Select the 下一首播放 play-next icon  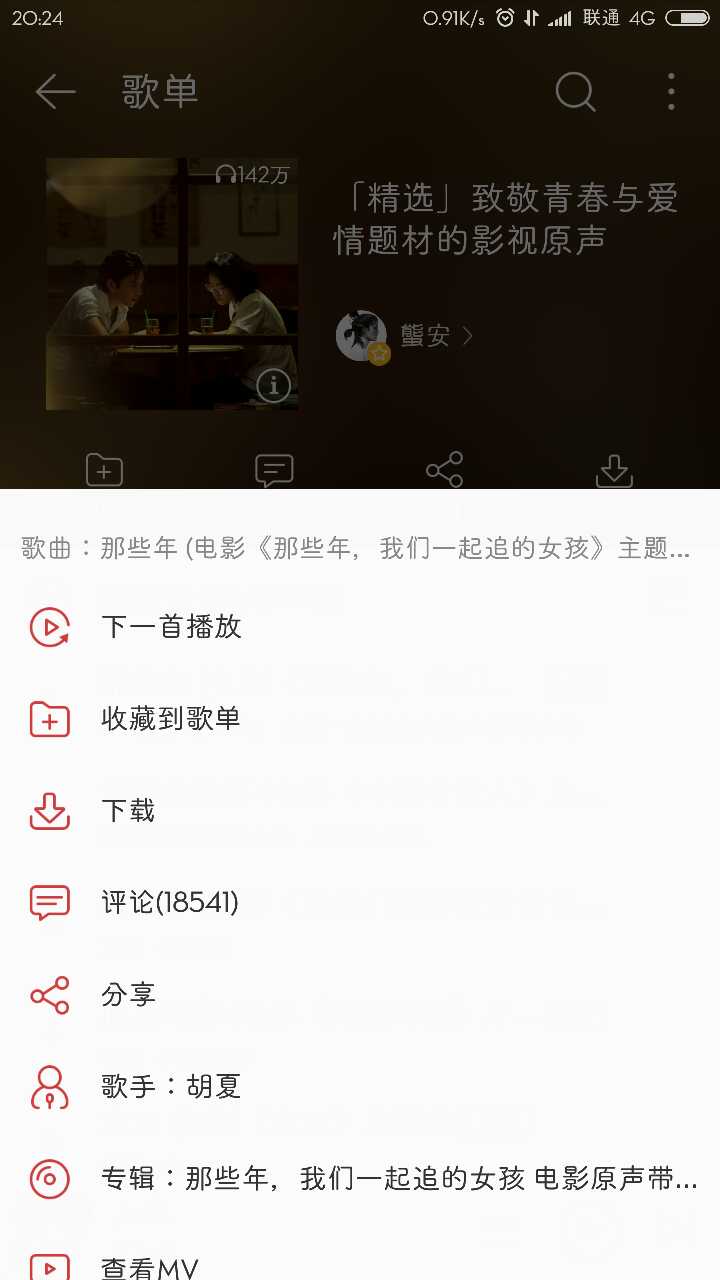pos(50,627)
